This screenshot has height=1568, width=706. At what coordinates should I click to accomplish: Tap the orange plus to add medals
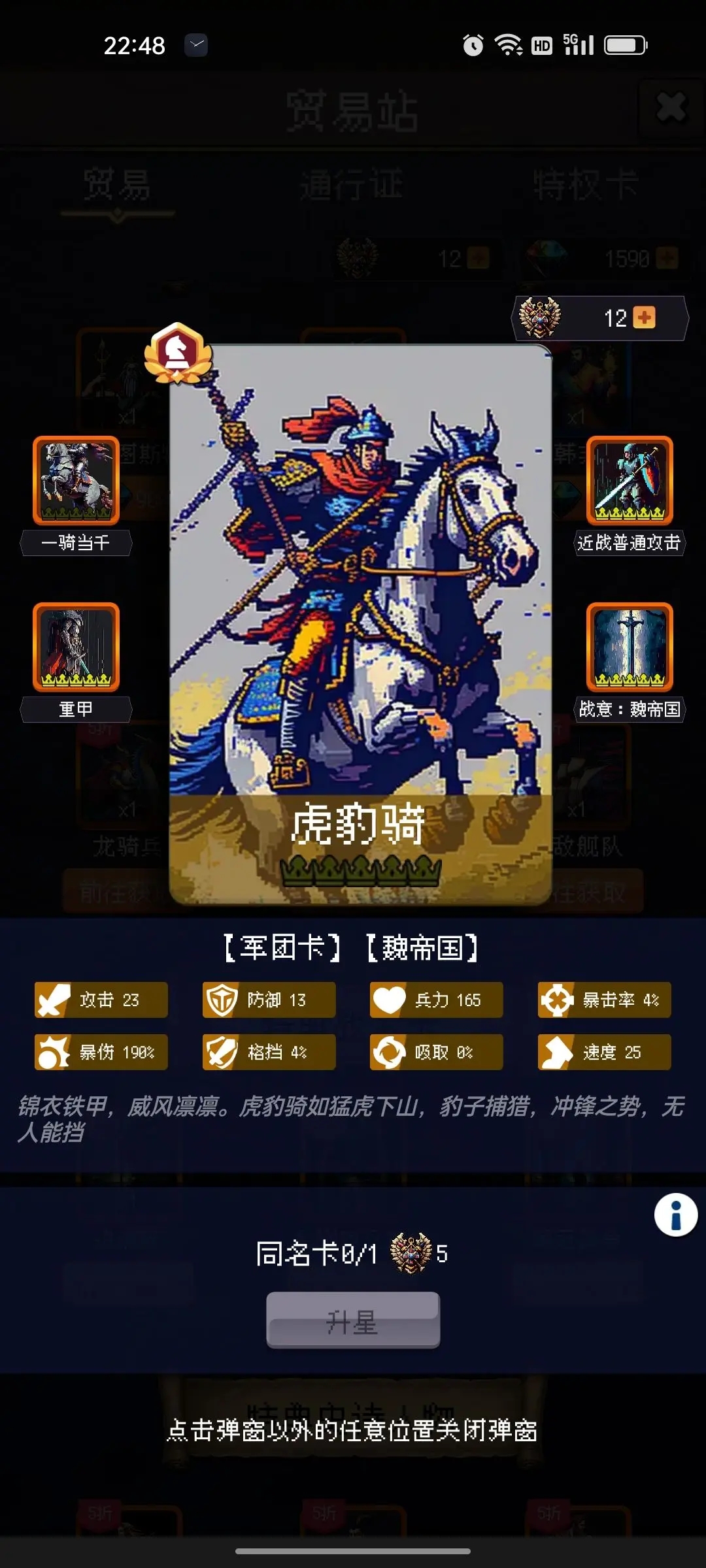coord(645,318)
